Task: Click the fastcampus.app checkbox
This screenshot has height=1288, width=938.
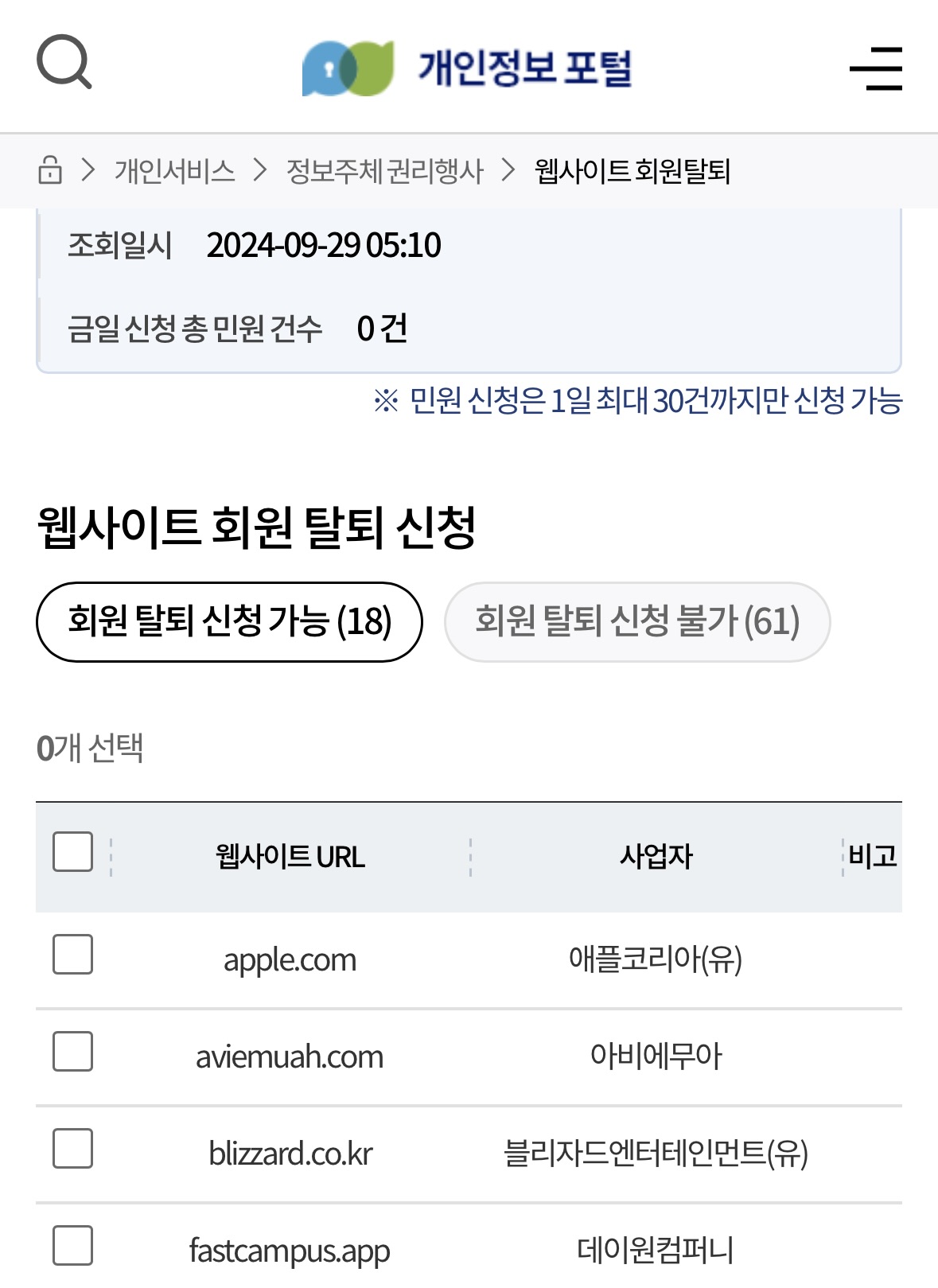Action: click(x=72, y=1249)
